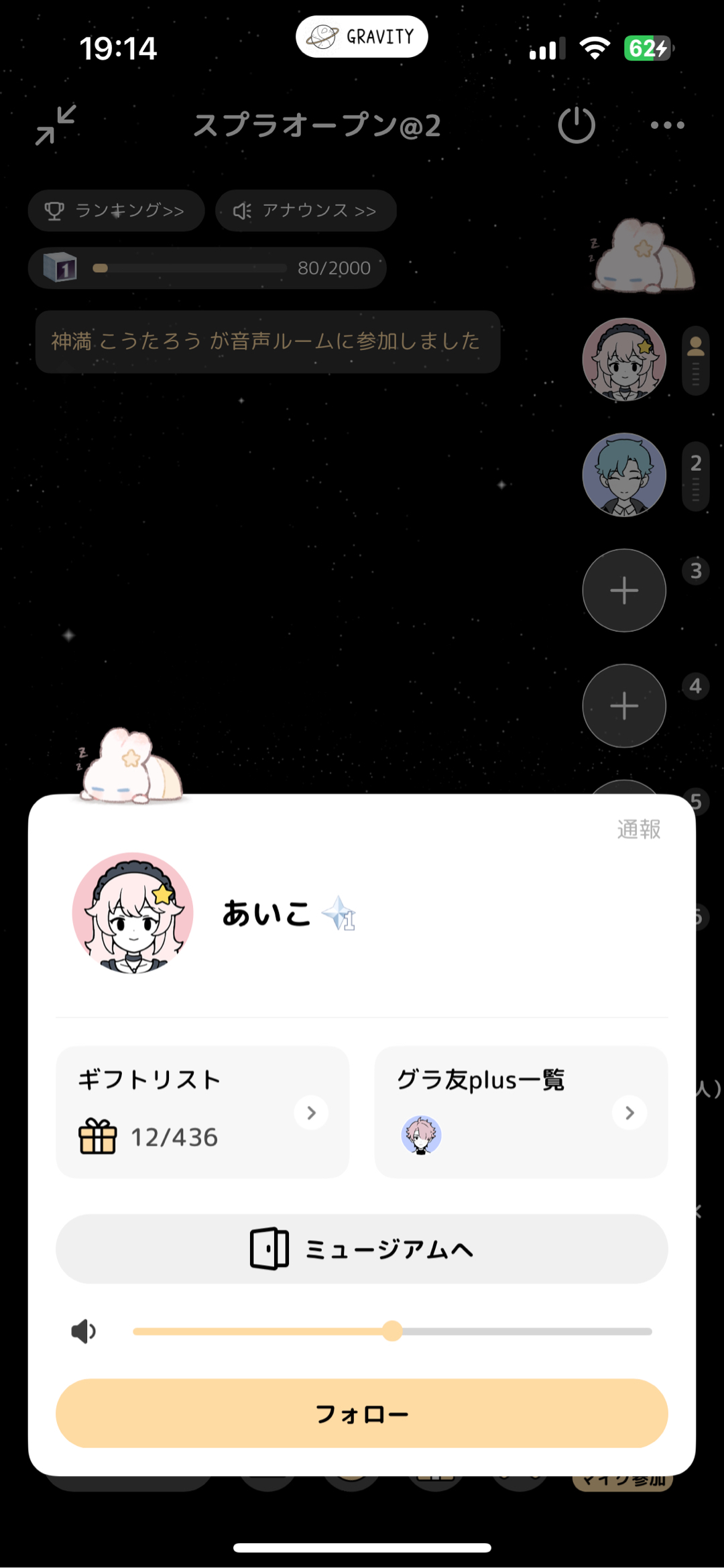Open the ランキング chip
Image resolution: width=724 pixels, height=1568 pixels.
[116, 211]
